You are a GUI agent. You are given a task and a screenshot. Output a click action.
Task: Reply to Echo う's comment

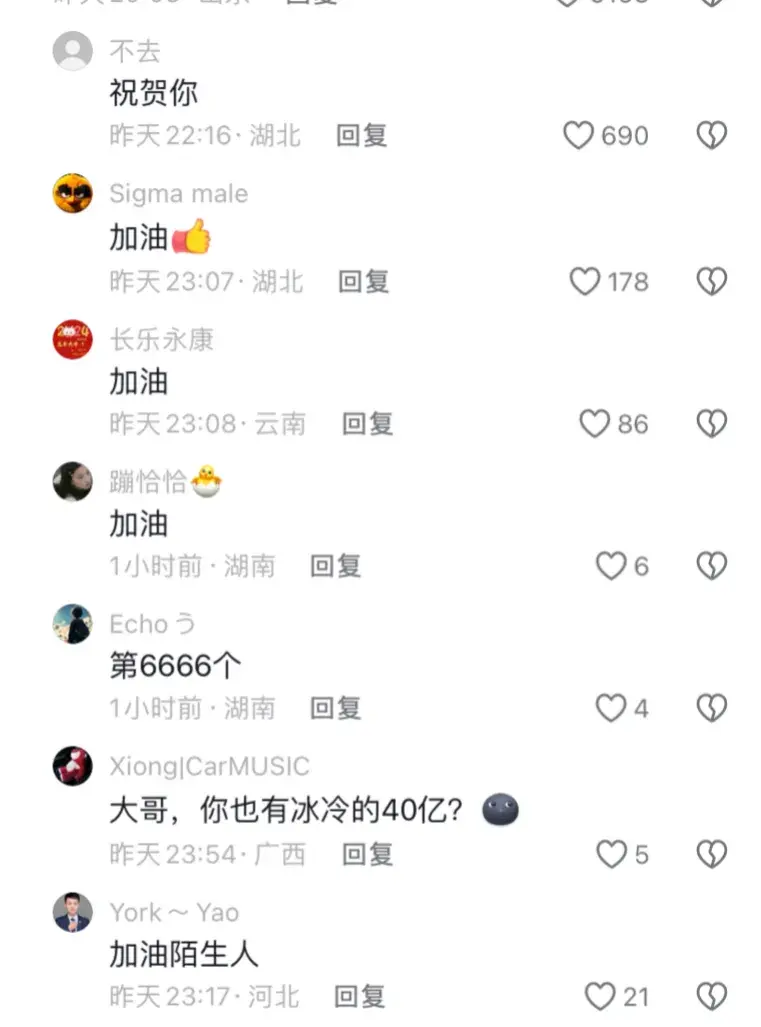pyautogui.click(x=336, y=708)
